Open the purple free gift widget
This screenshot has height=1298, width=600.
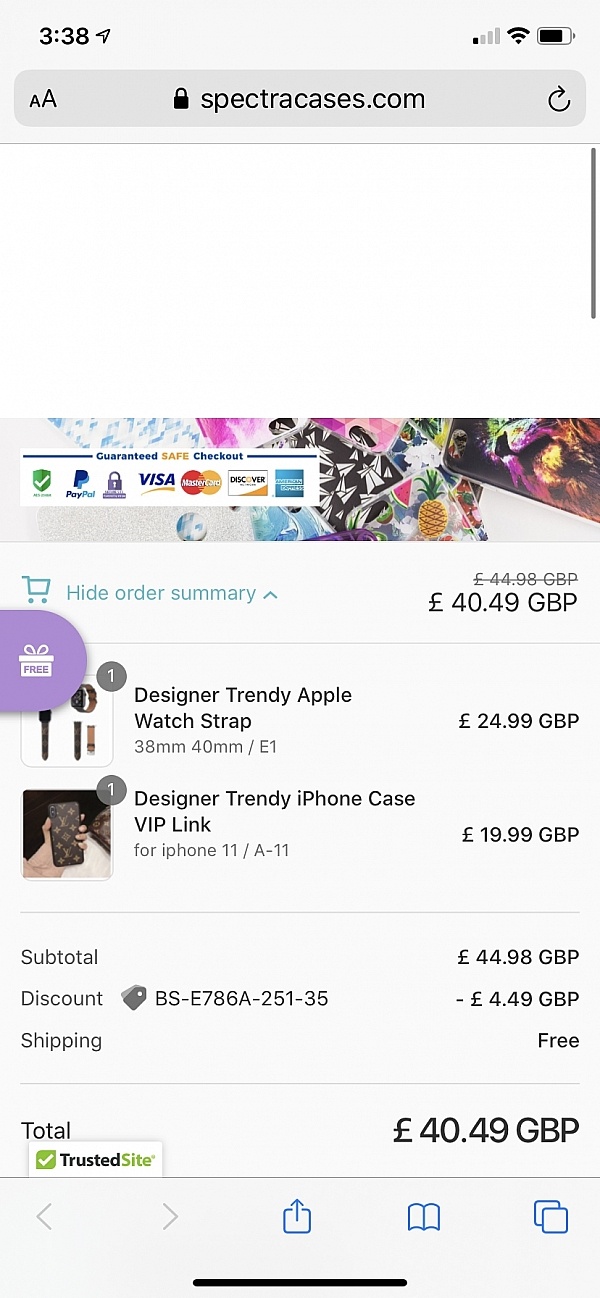[x=38, y=662]
